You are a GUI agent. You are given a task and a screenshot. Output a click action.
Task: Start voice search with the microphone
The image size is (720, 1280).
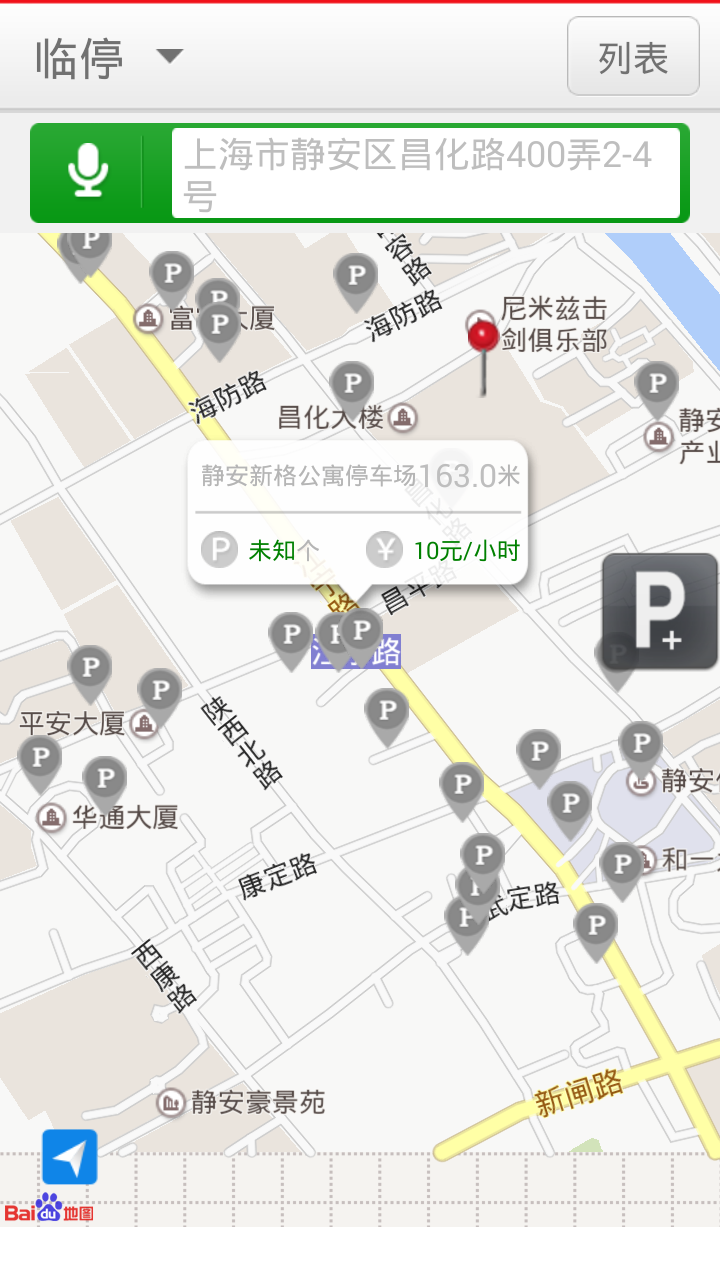click(x=88, y=172)
